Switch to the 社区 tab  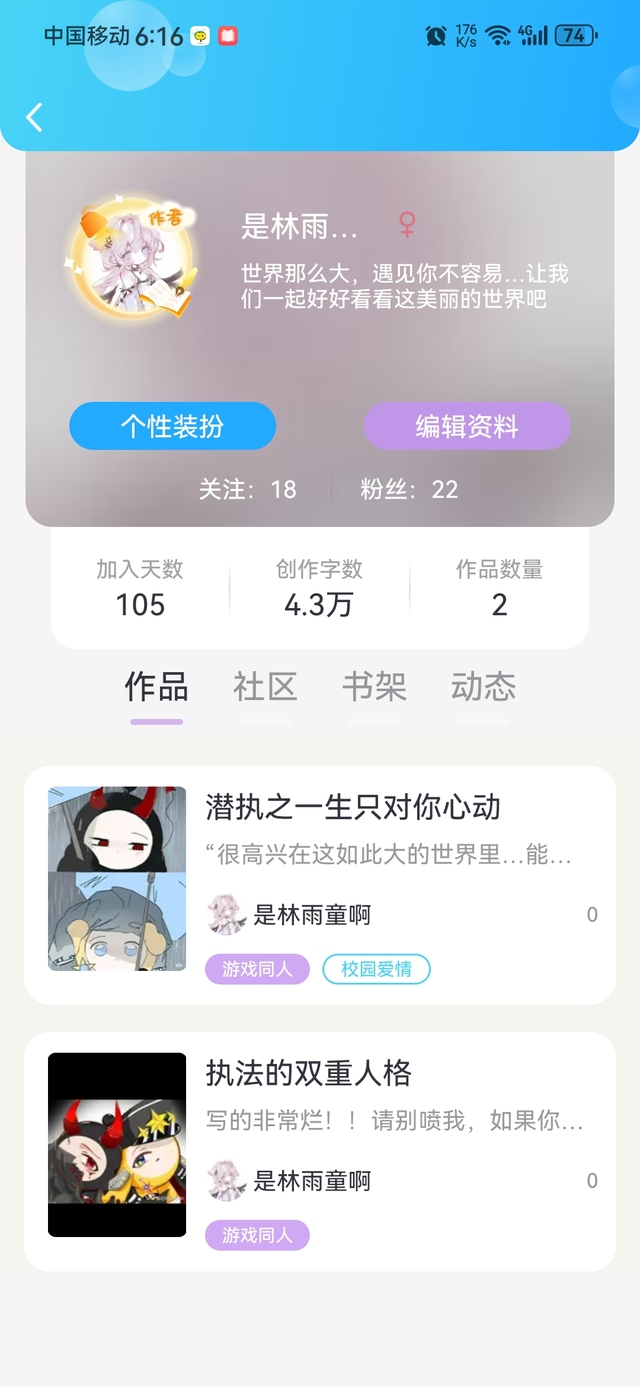[265, 688]
